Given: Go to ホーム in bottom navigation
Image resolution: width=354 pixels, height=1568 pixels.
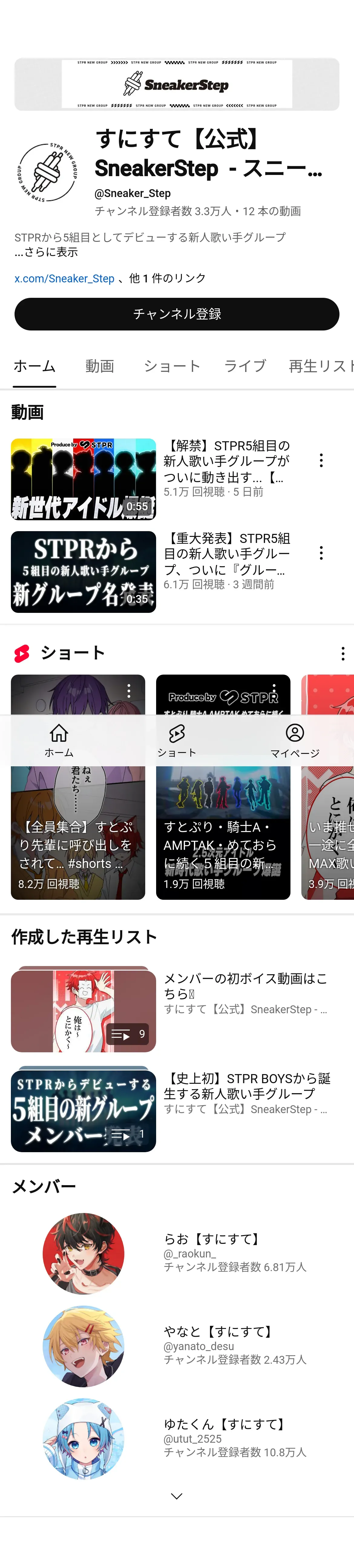Looking at the screenshot, I should click(x=59, y=740).
